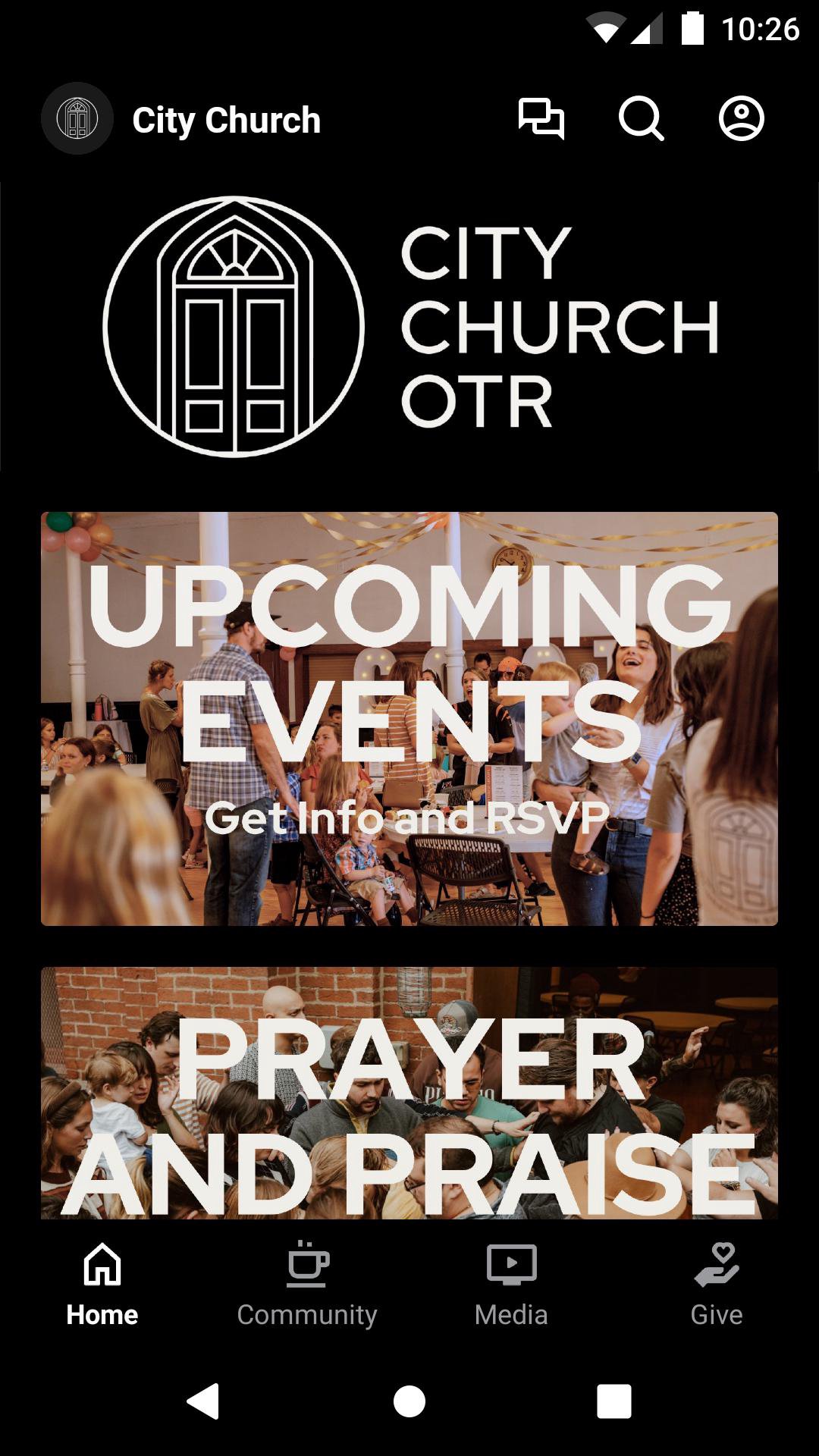Switch to the Community tab
The width and height of the screenshot is (819, 1456).
[306, 1280]
